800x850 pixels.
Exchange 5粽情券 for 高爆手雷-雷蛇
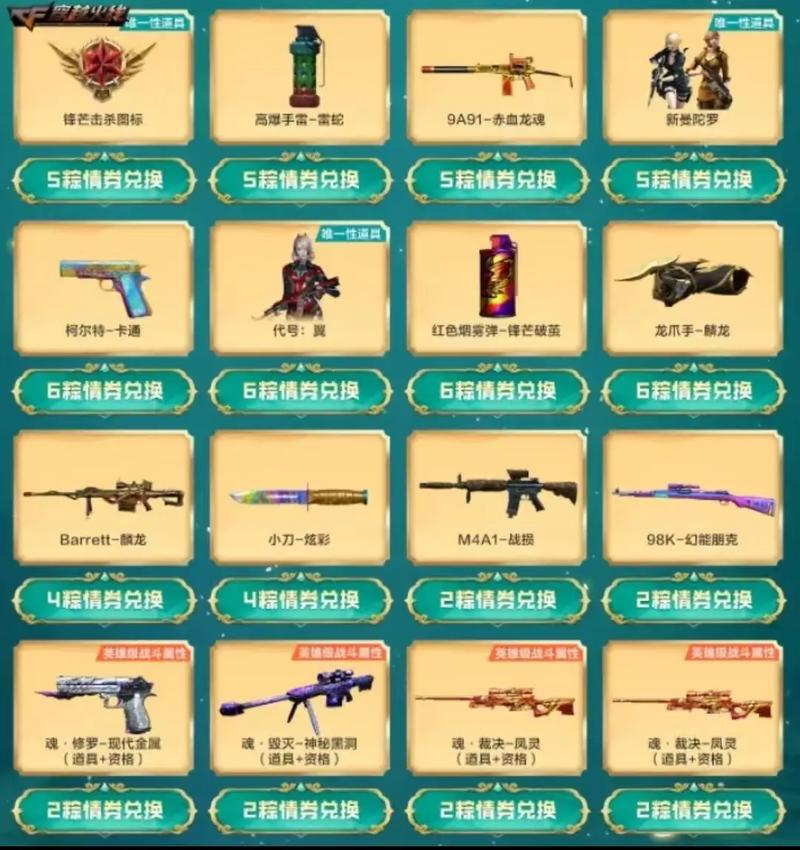[x=300, y=180]
